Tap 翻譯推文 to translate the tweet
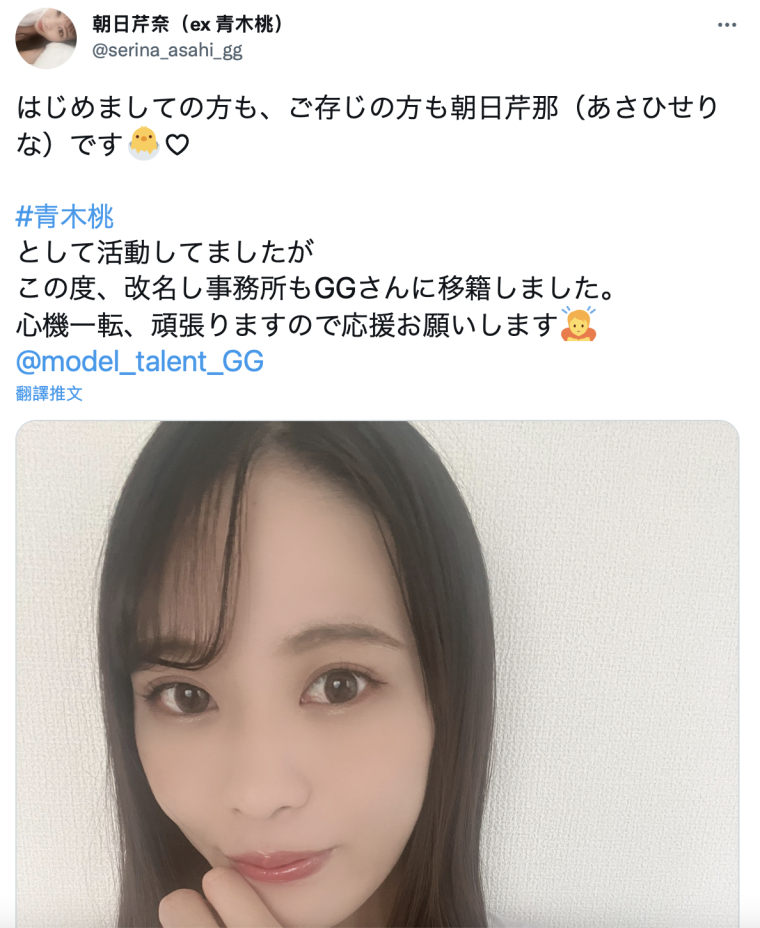 [49, 393]
